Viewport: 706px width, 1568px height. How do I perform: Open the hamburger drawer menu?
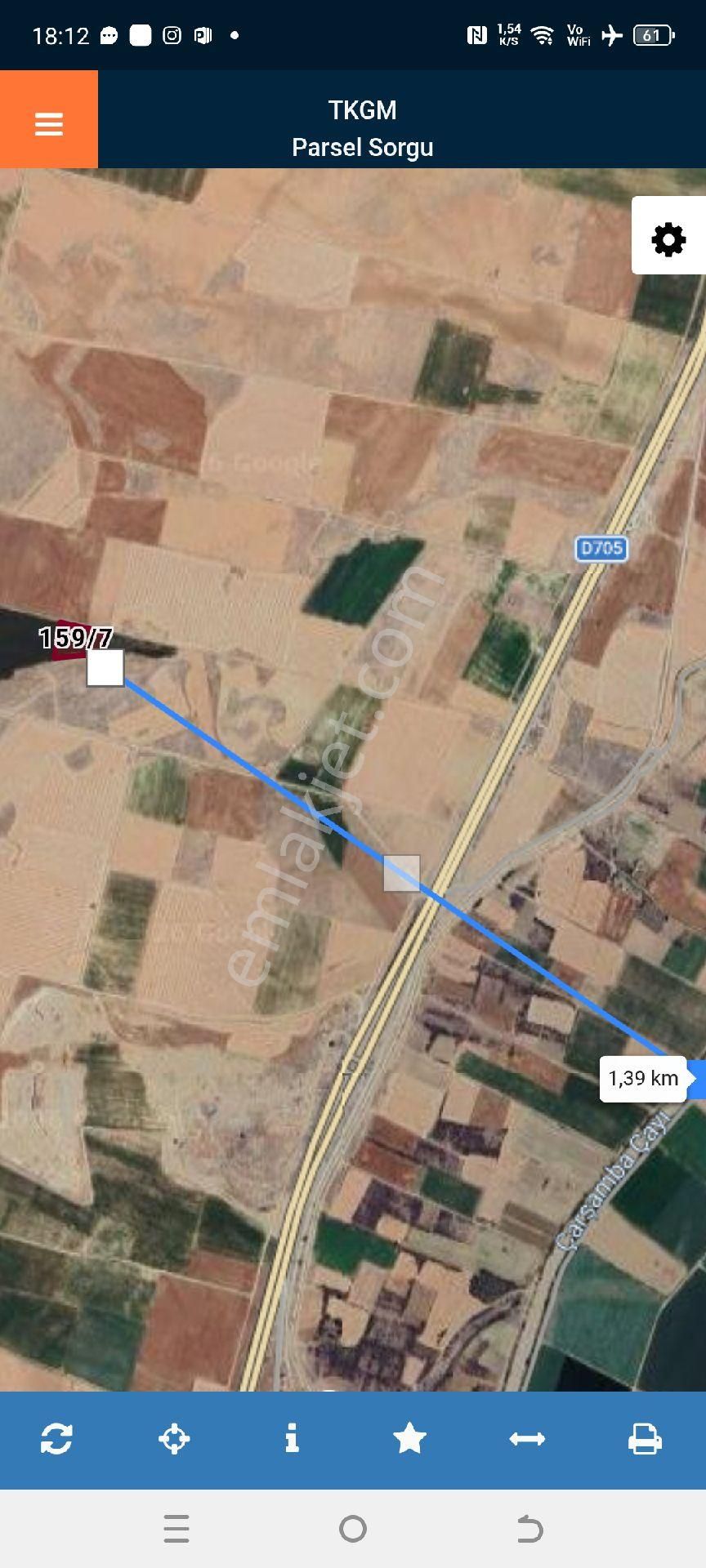tap(49, 123)
